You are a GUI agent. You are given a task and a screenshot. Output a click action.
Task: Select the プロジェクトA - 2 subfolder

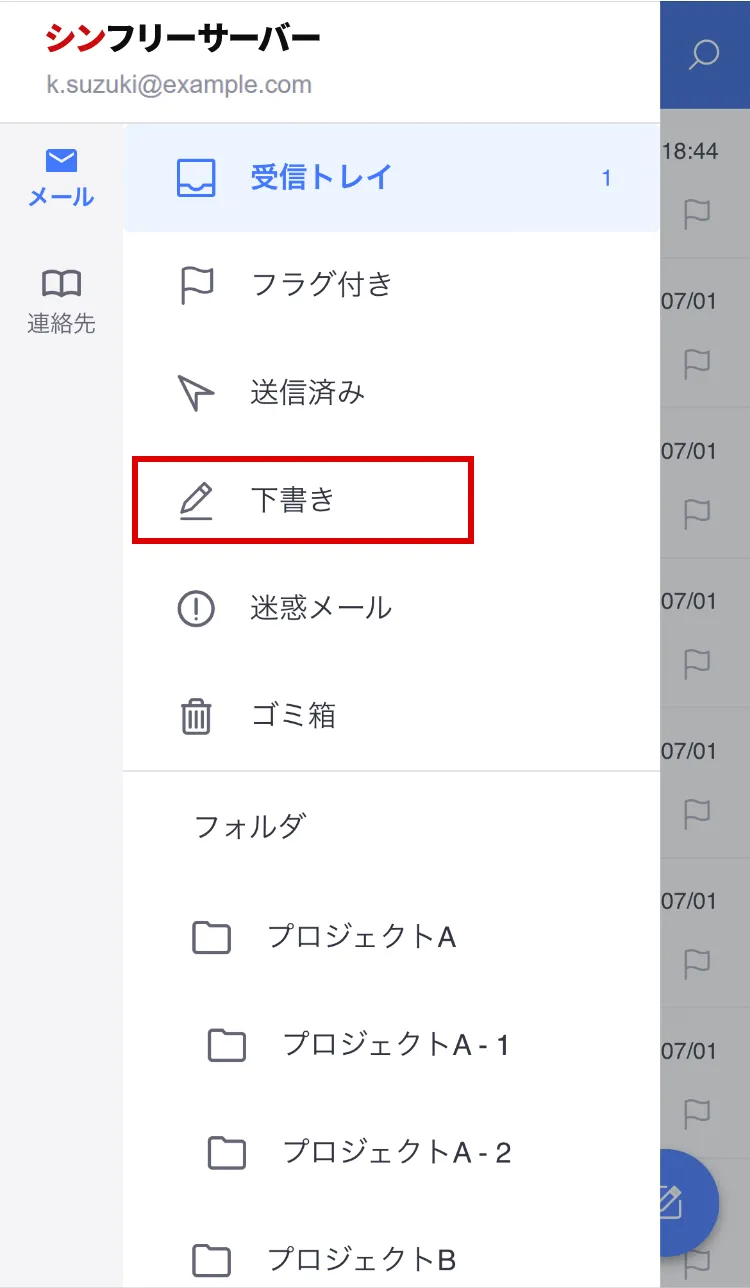pos(395,1153)
